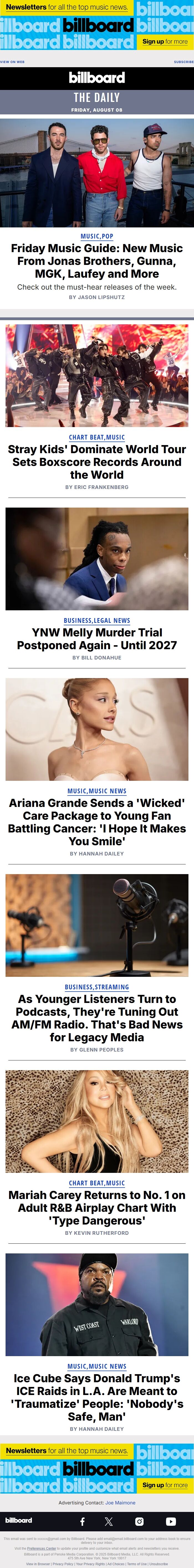Viewport: 194px width, 1568px height.
Task: Read the Ariana Grande care package story
Action: pos(97,821)
